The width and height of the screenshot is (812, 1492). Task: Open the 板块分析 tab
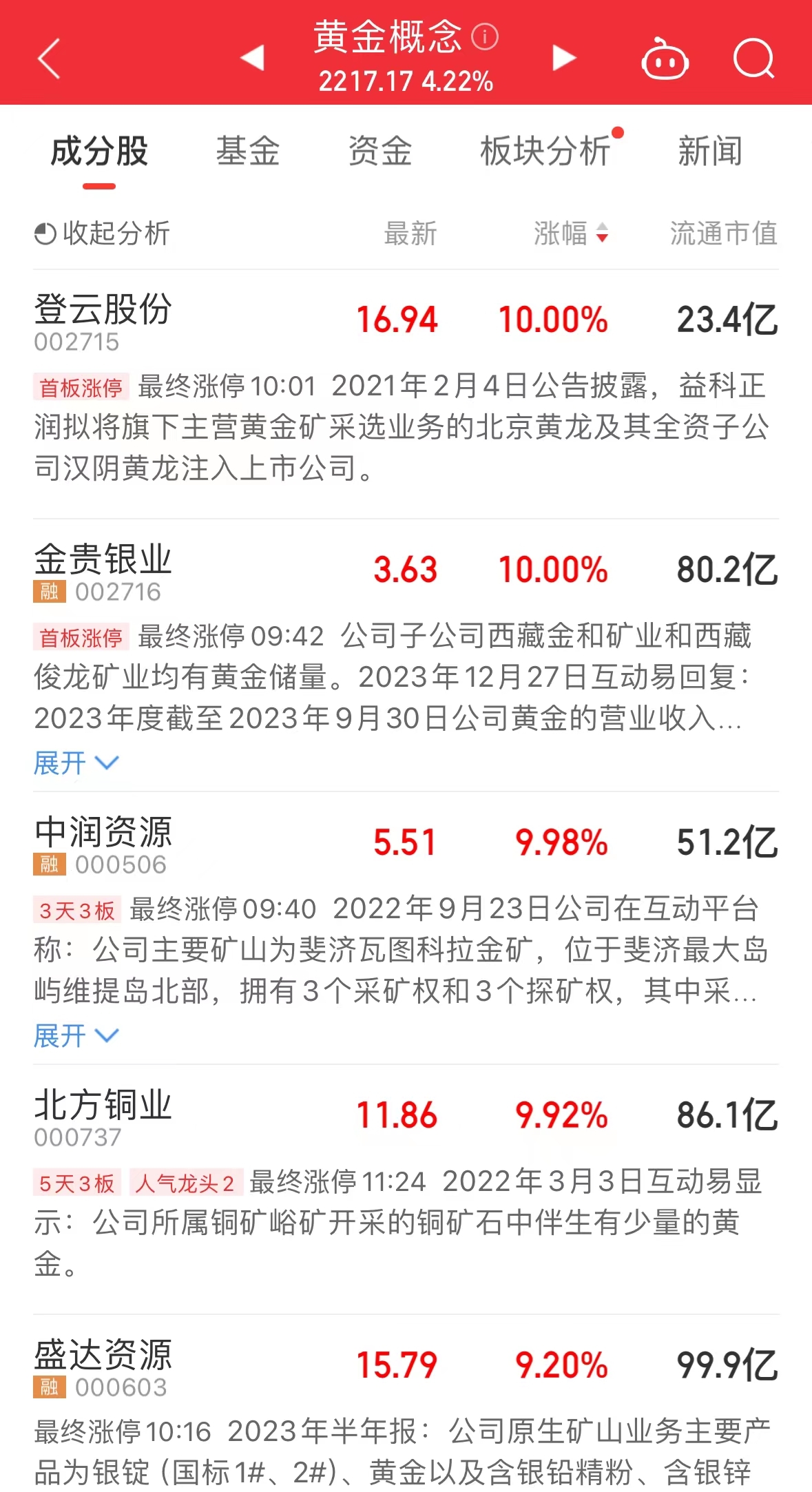[x=545, y=151]
